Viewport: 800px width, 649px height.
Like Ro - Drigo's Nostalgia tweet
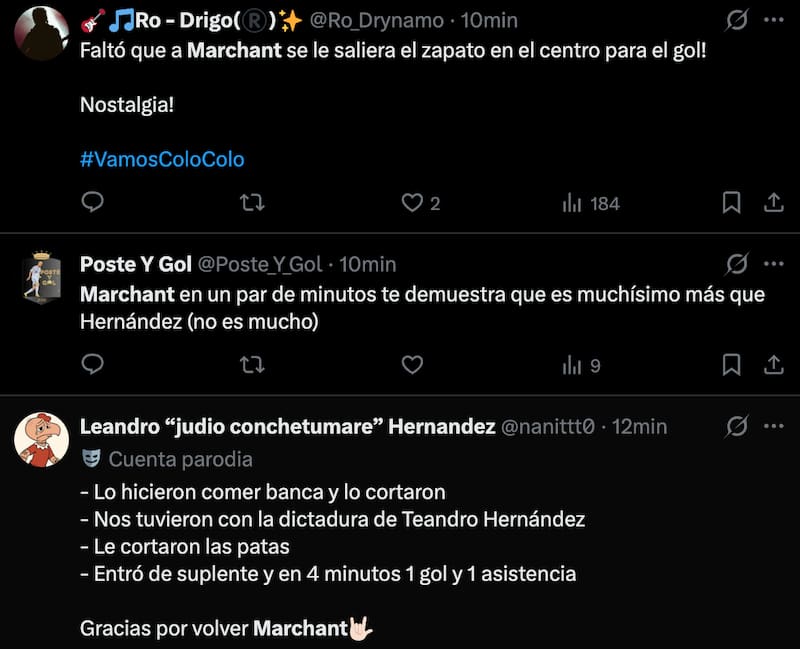pos(412,203)
